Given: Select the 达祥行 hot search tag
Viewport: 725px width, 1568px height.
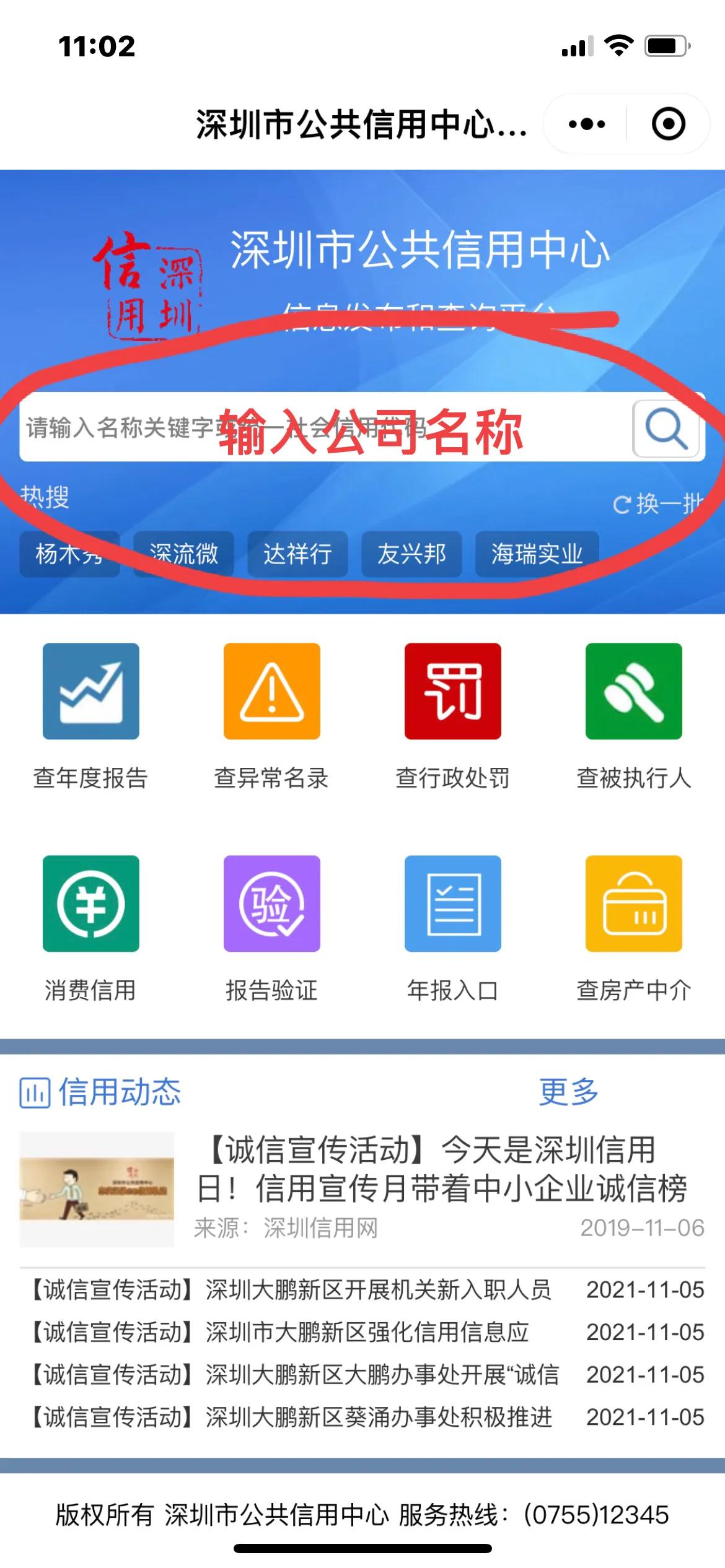Looking at the screenshot, I should 297,555.
